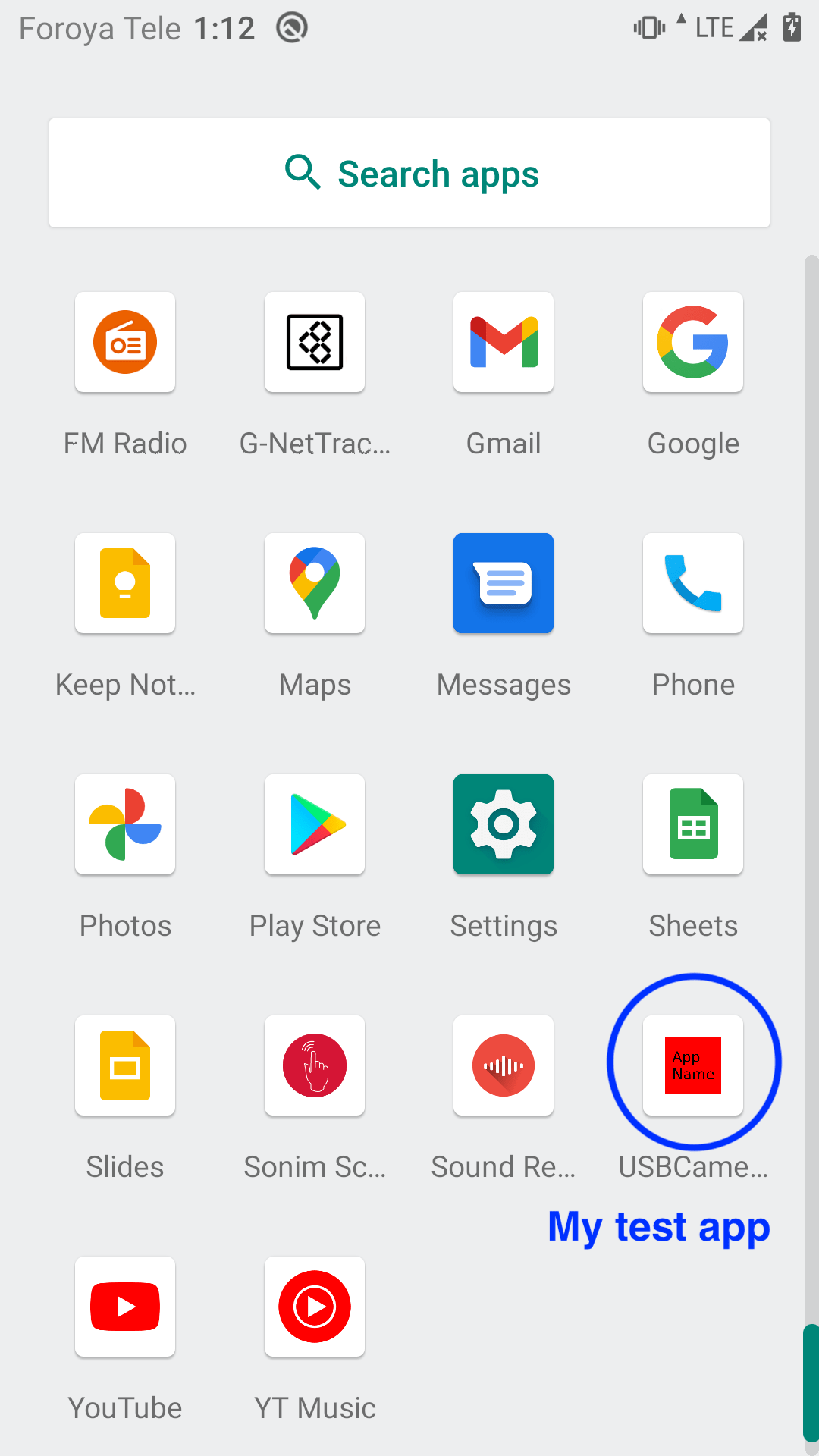Open the Messages app
Image resolution: width=819 pixels, height=1456 pixels.
[504, 584]
